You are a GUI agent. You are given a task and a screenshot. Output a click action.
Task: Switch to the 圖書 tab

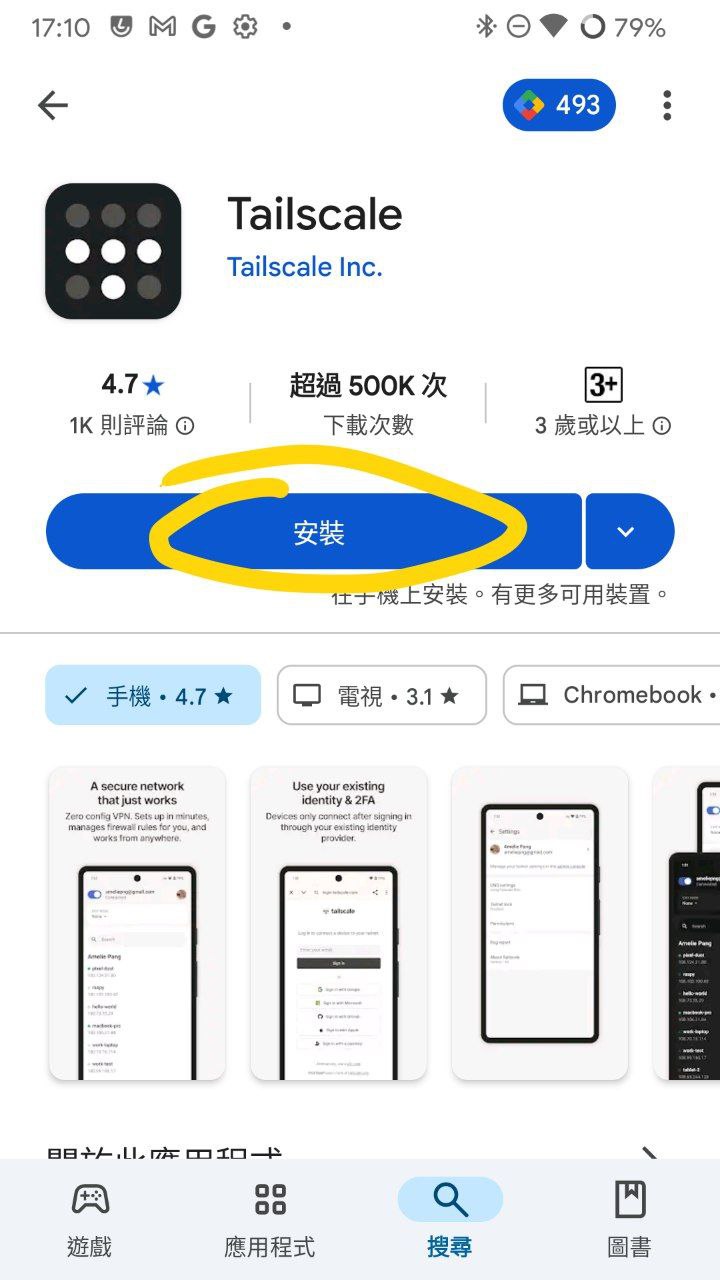coord(630,1218)
